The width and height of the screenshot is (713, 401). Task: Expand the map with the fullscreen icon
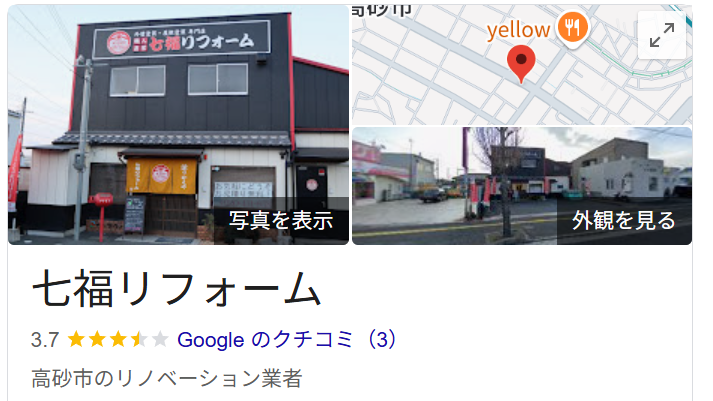pyautogui.click(x=661, y=36)
